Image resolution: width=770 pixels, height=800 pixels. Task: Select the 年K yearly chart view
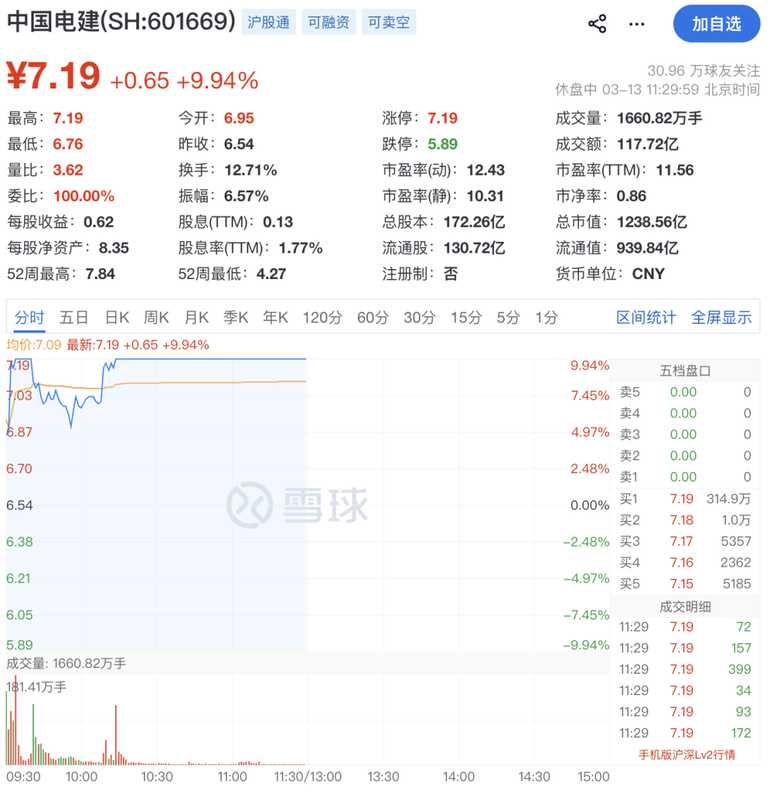pyautogui.click(x=272, y=315)
